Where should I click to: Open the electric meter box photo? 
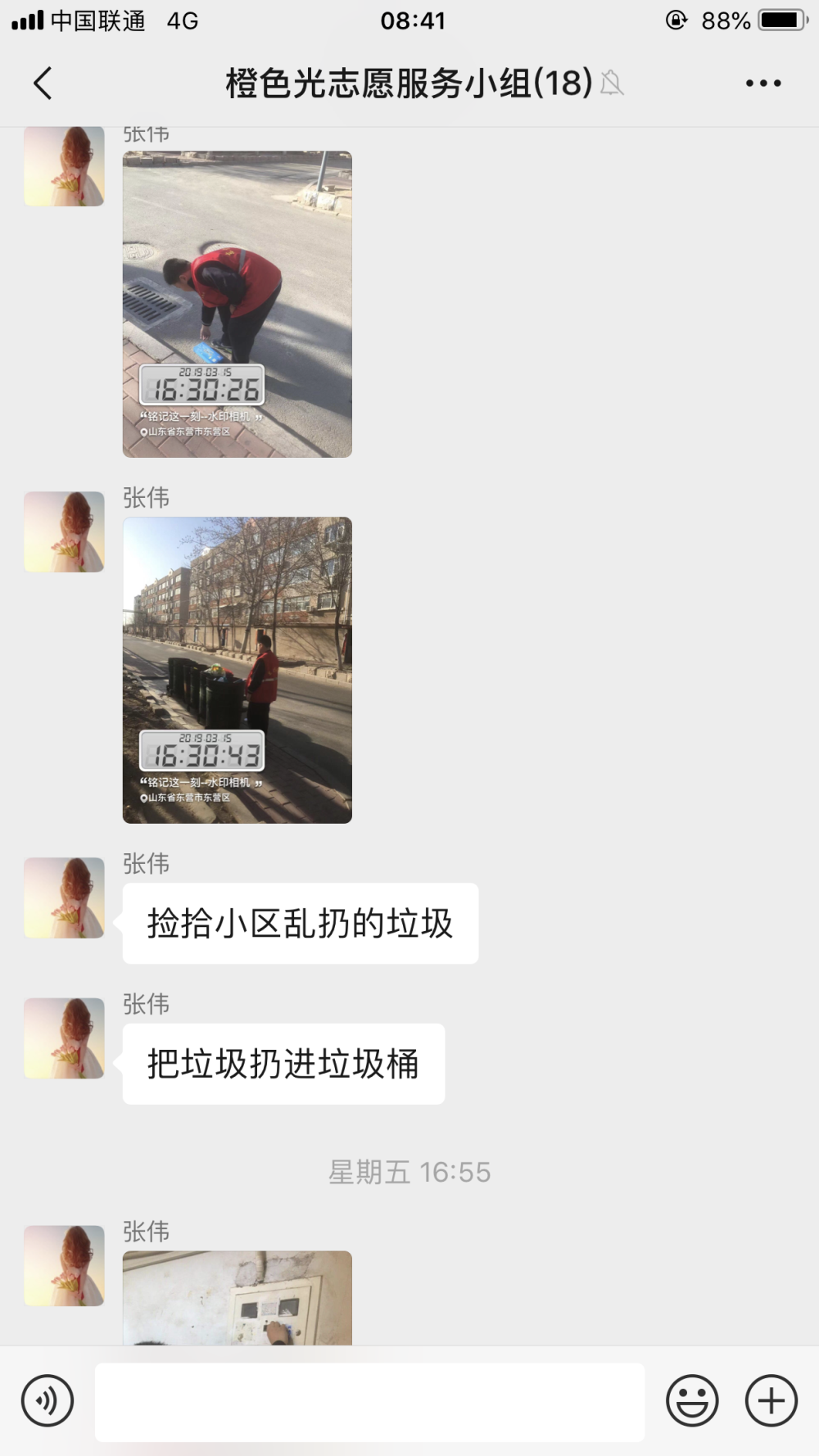click(238, 1297)
